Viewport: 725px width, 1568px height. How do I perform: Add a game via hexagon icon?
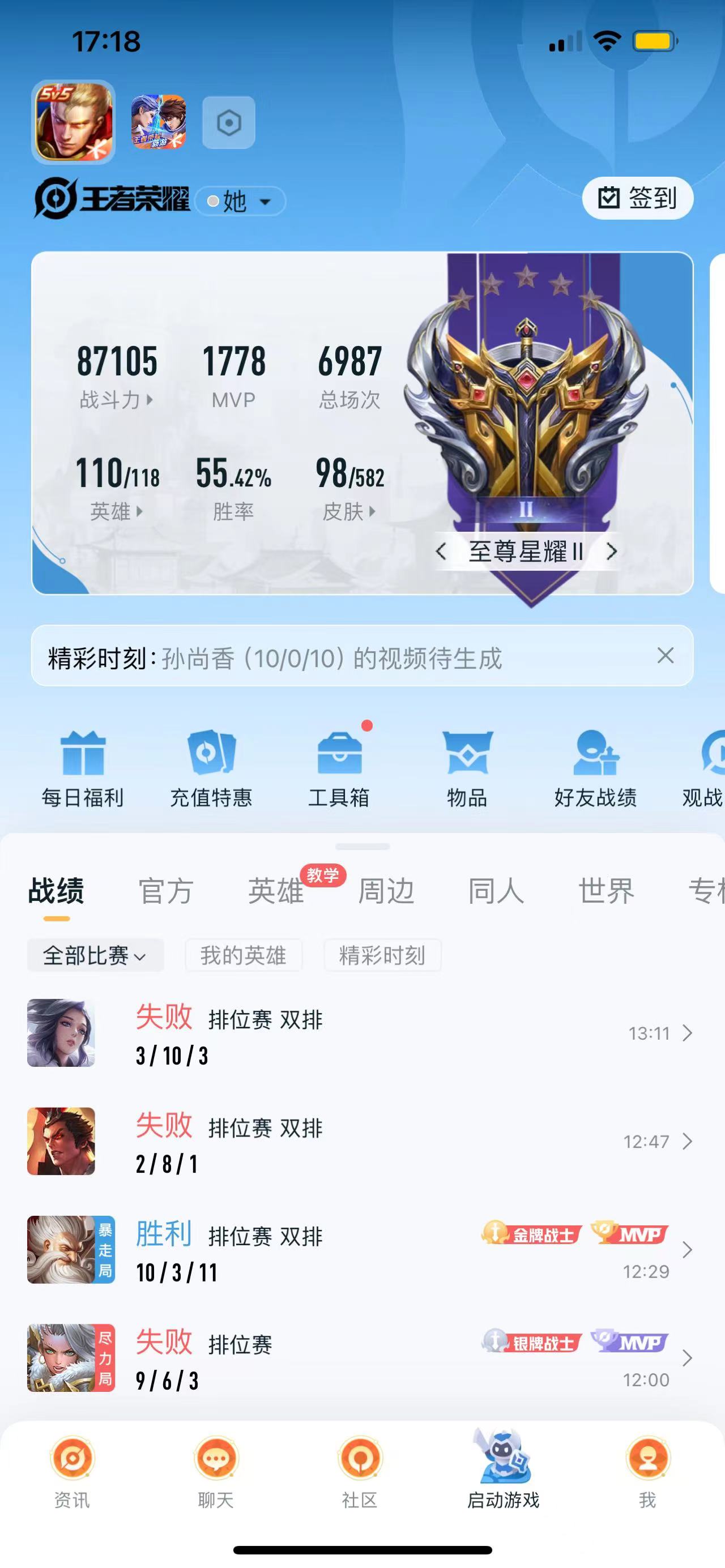click(x=229, y=122)
